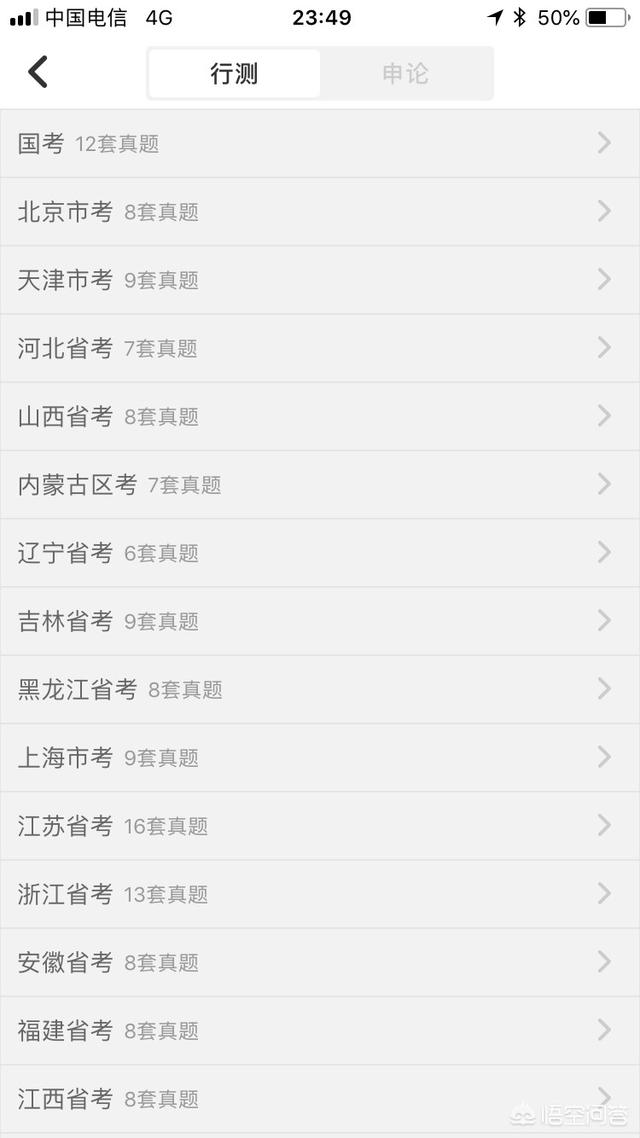View 辽宁省考 6套真题
The width and height of the screenshot is (640, 1138).
(320, 553)
